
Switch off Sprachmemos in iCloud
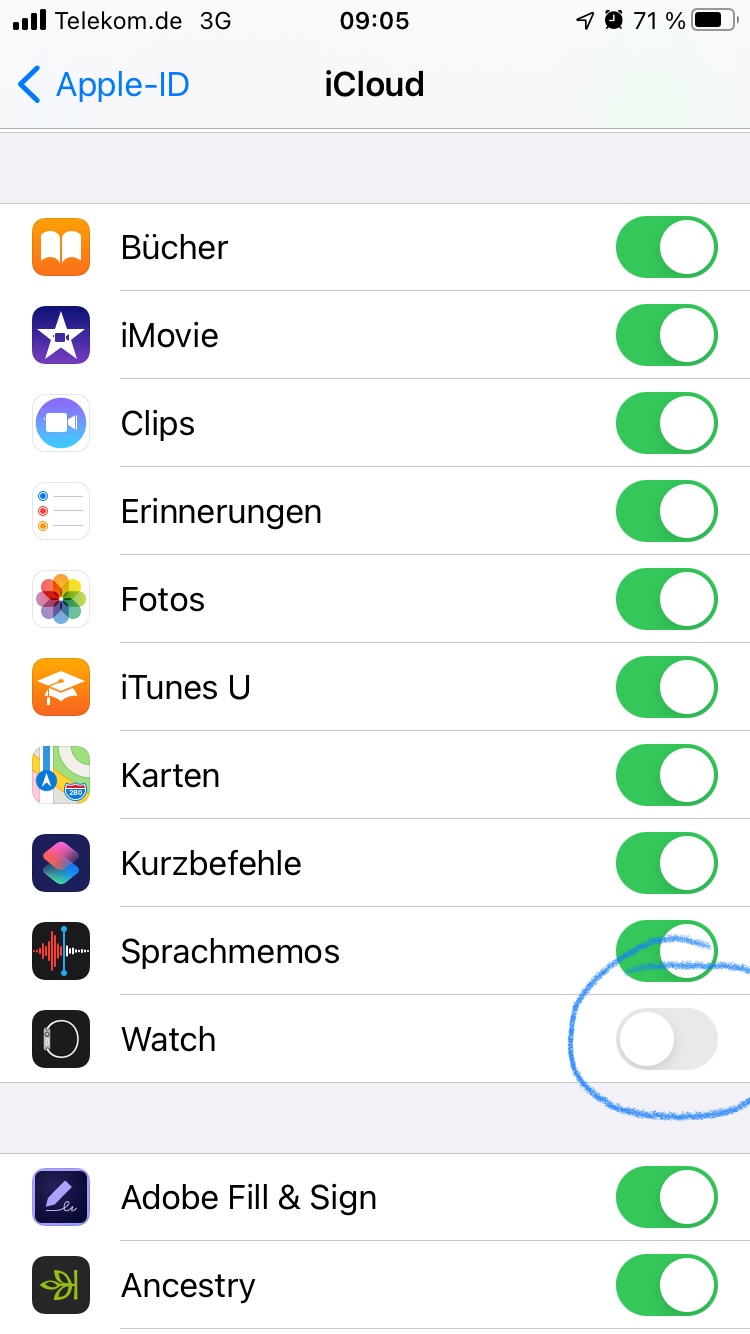pos(666,951)
